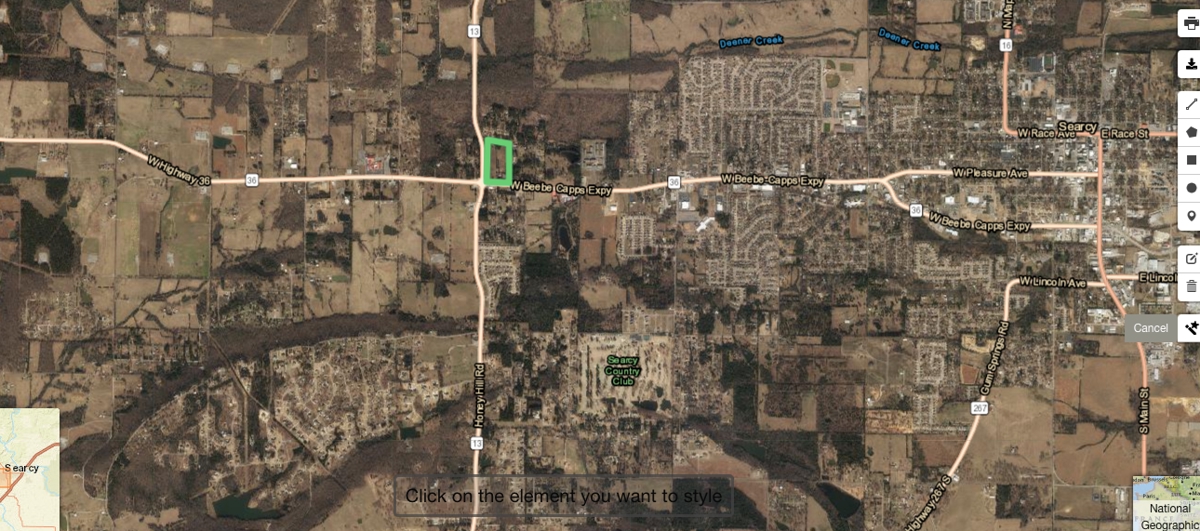Select the draw polygon tool
This screenshot has height=531, width=1200.
click(1191, 131)
